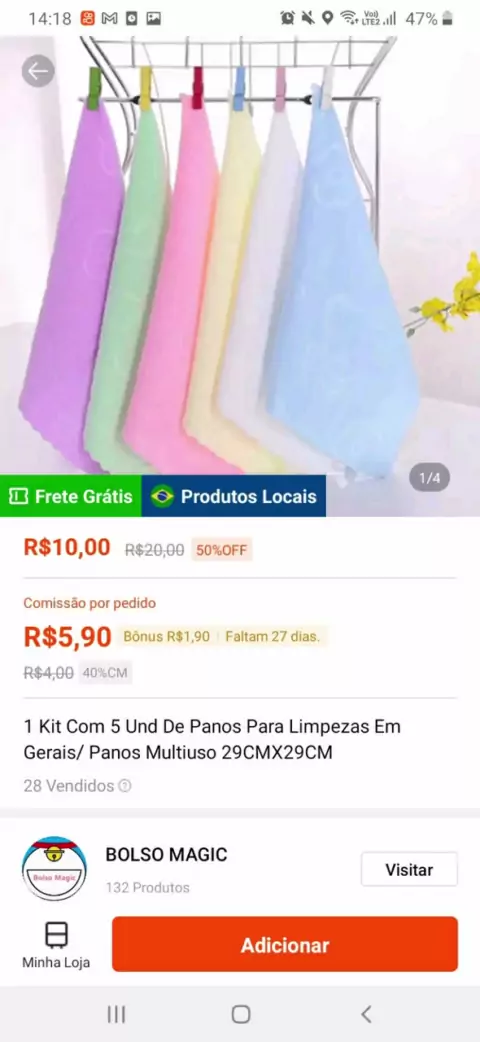Open Minha Loja
Viewport: 480px width, 1042px height.
(56, 945)
